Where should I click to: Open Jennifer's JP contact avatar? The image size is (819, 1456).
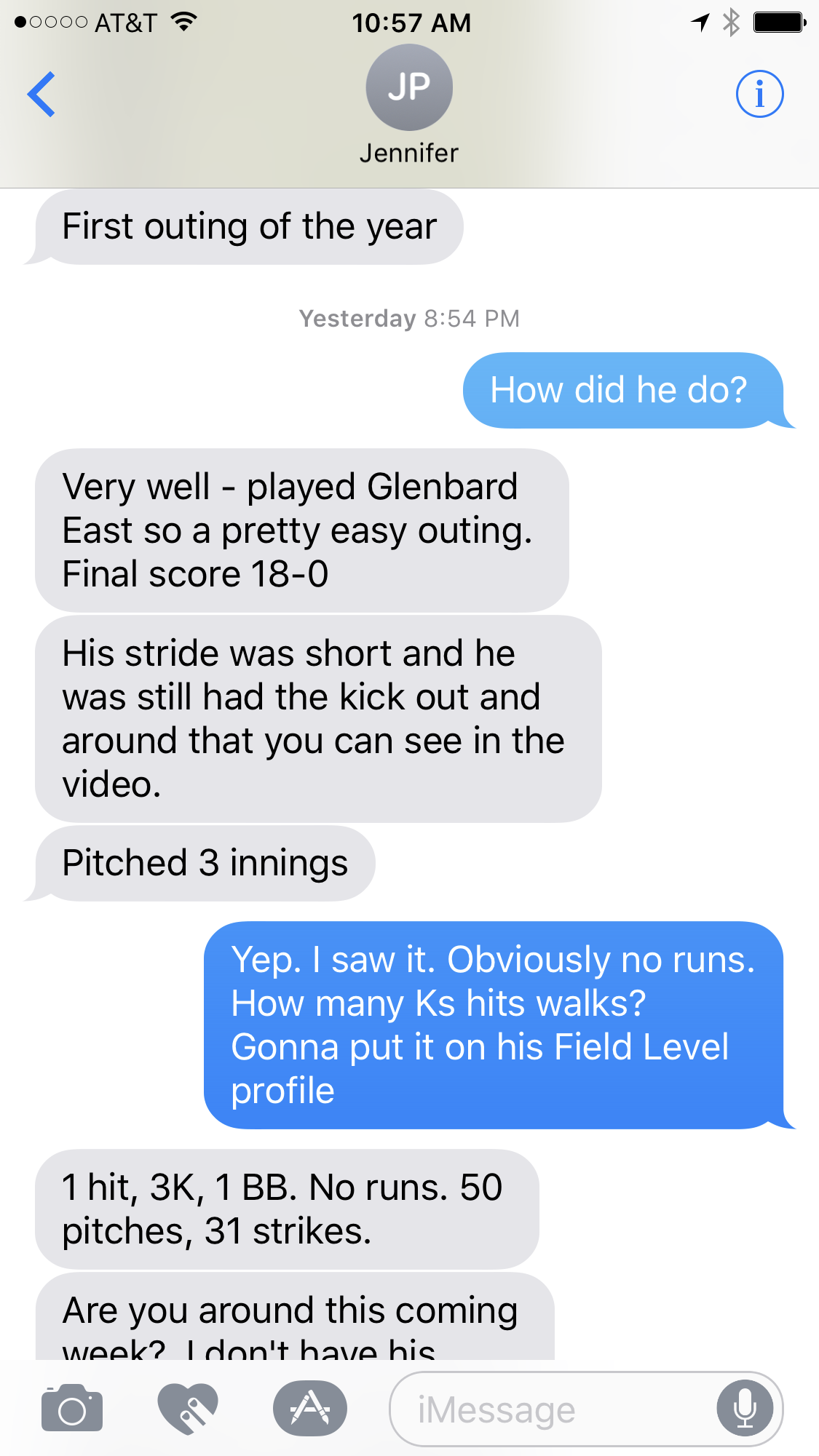coord(409,87)
